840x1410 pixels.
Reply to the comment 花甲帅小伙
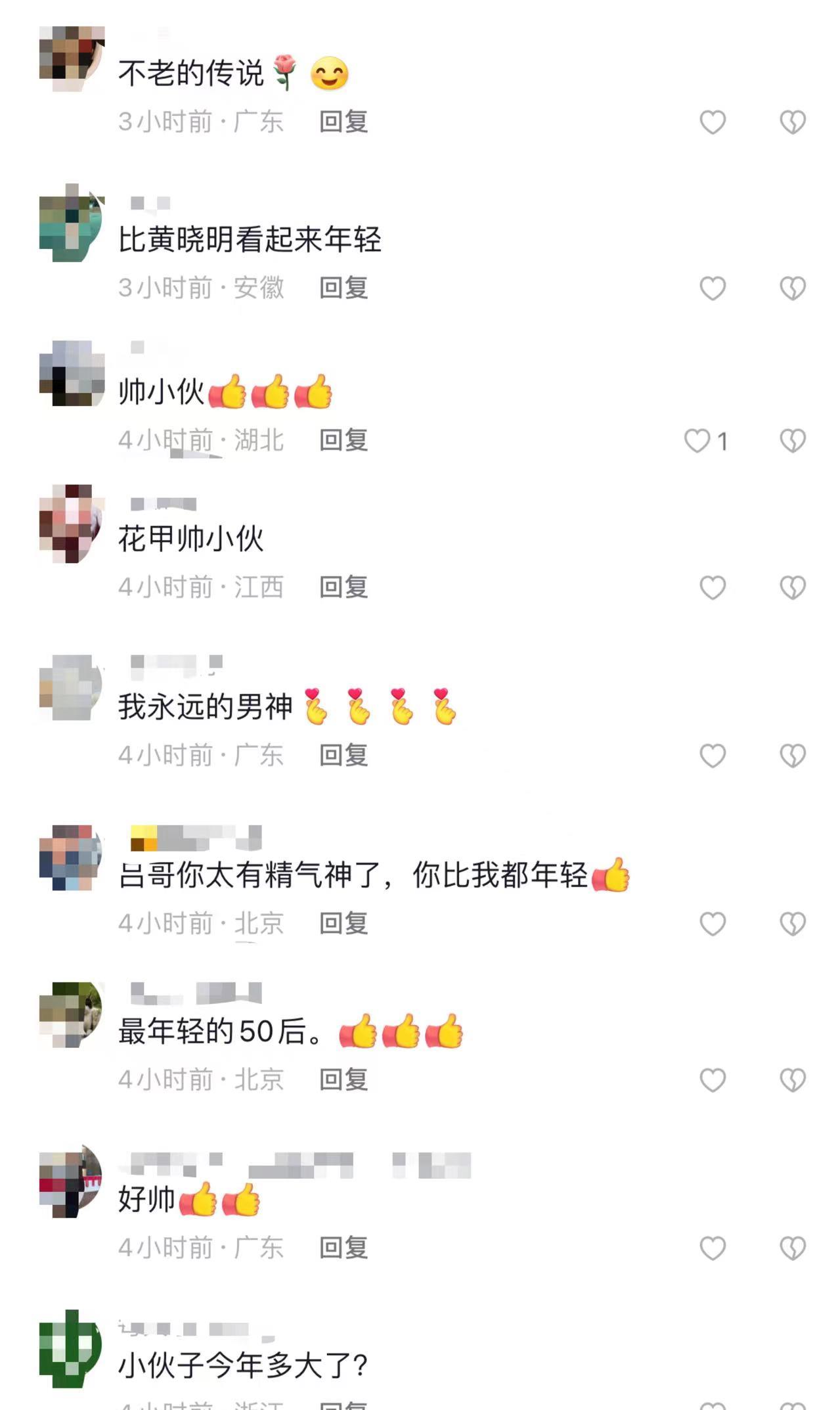tap(343, 587)
